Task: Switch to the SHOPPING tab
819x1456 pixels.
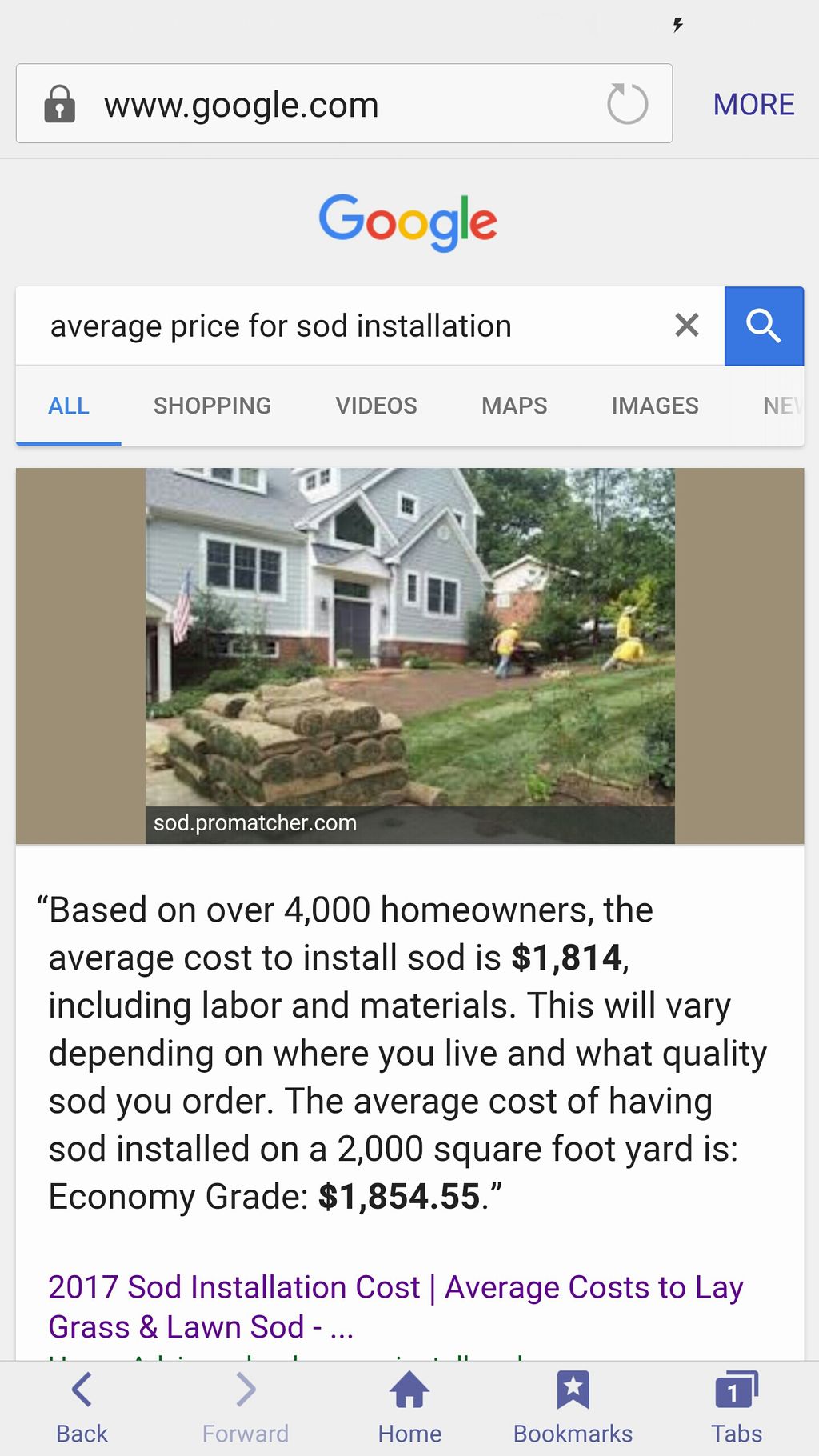Action: pos(212,406)
